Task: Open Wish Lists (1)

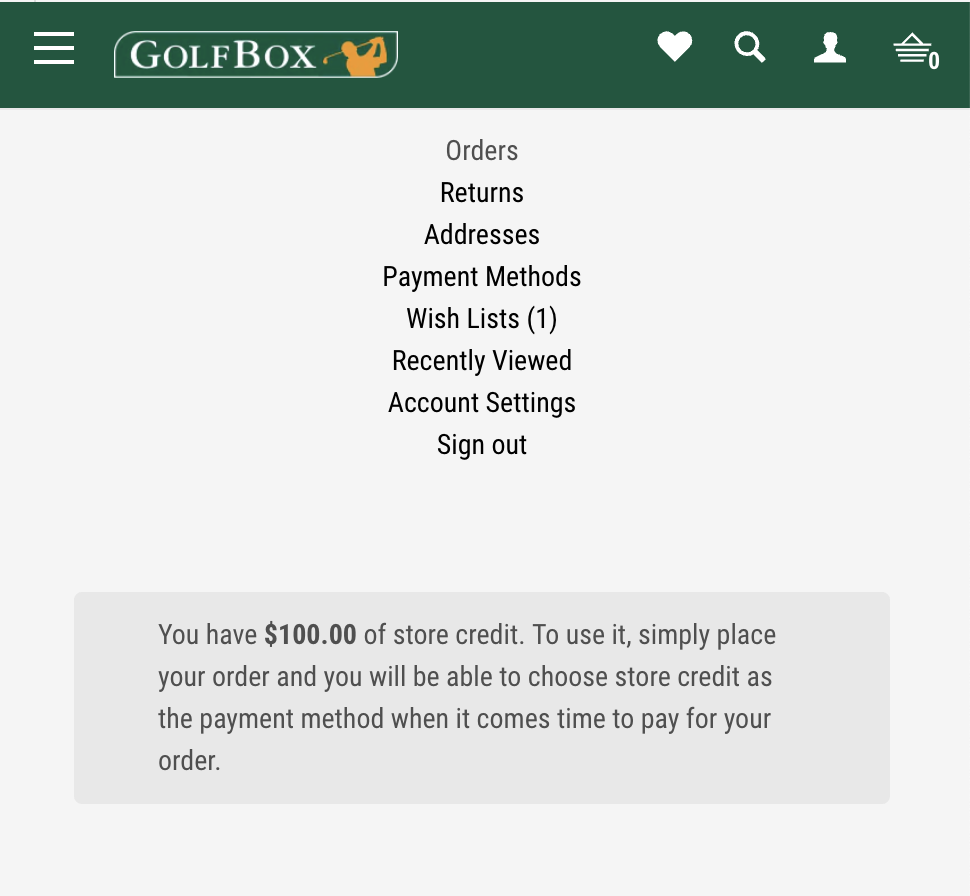Action: [482, 319]
